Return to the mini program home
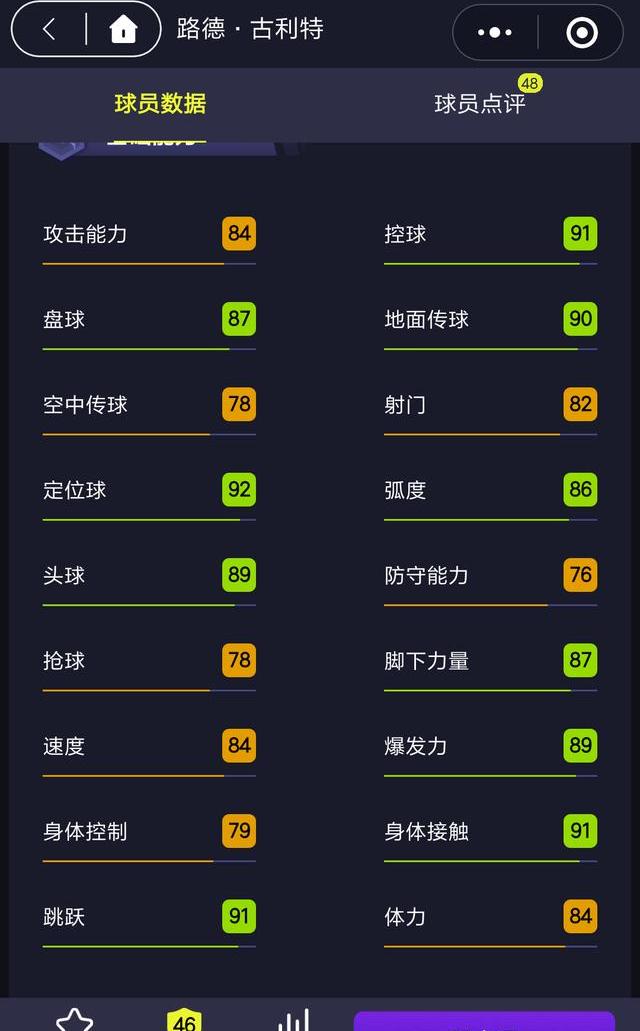Image resolution: width=640 pixels, height=1031 pixels. click(x=123, y=30)
